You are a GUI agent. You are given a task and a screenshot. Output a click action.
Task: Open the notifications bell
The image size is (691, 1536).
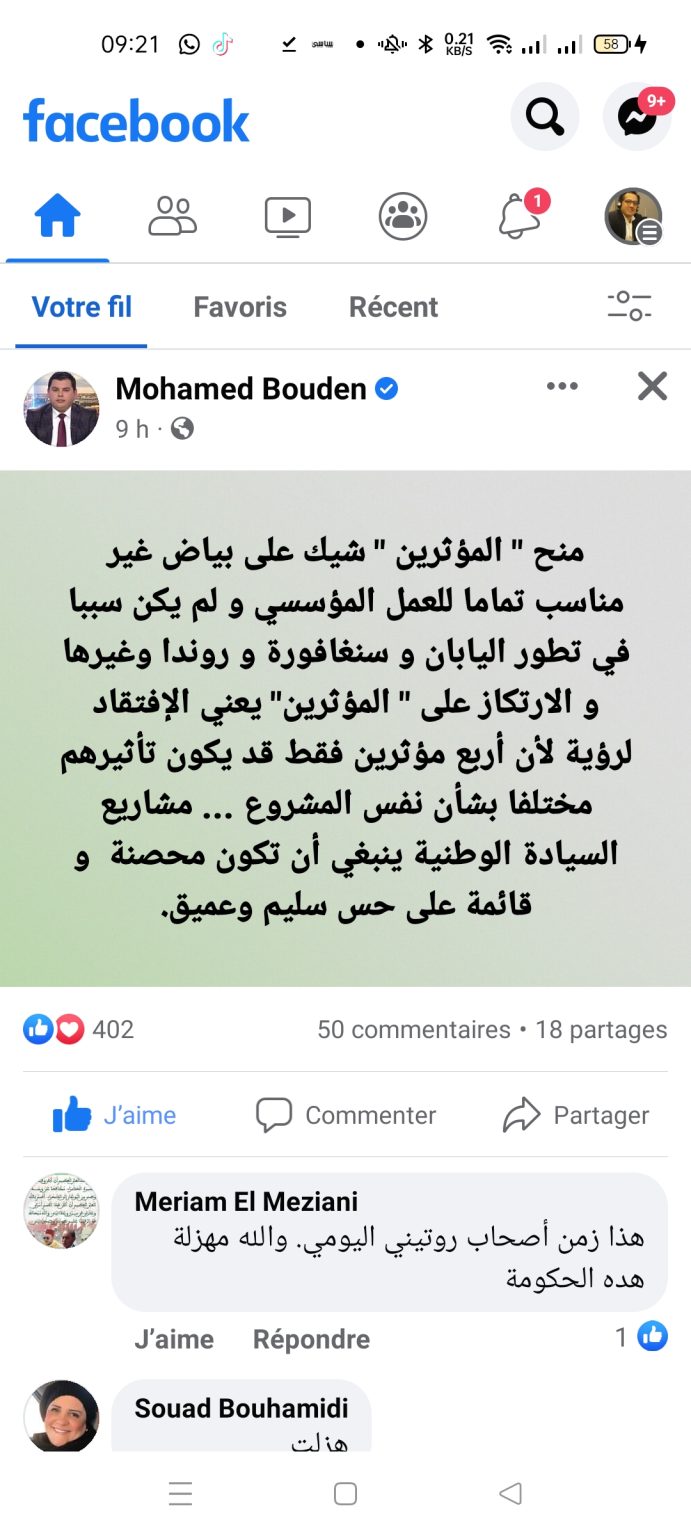click(x=520, y=216)
